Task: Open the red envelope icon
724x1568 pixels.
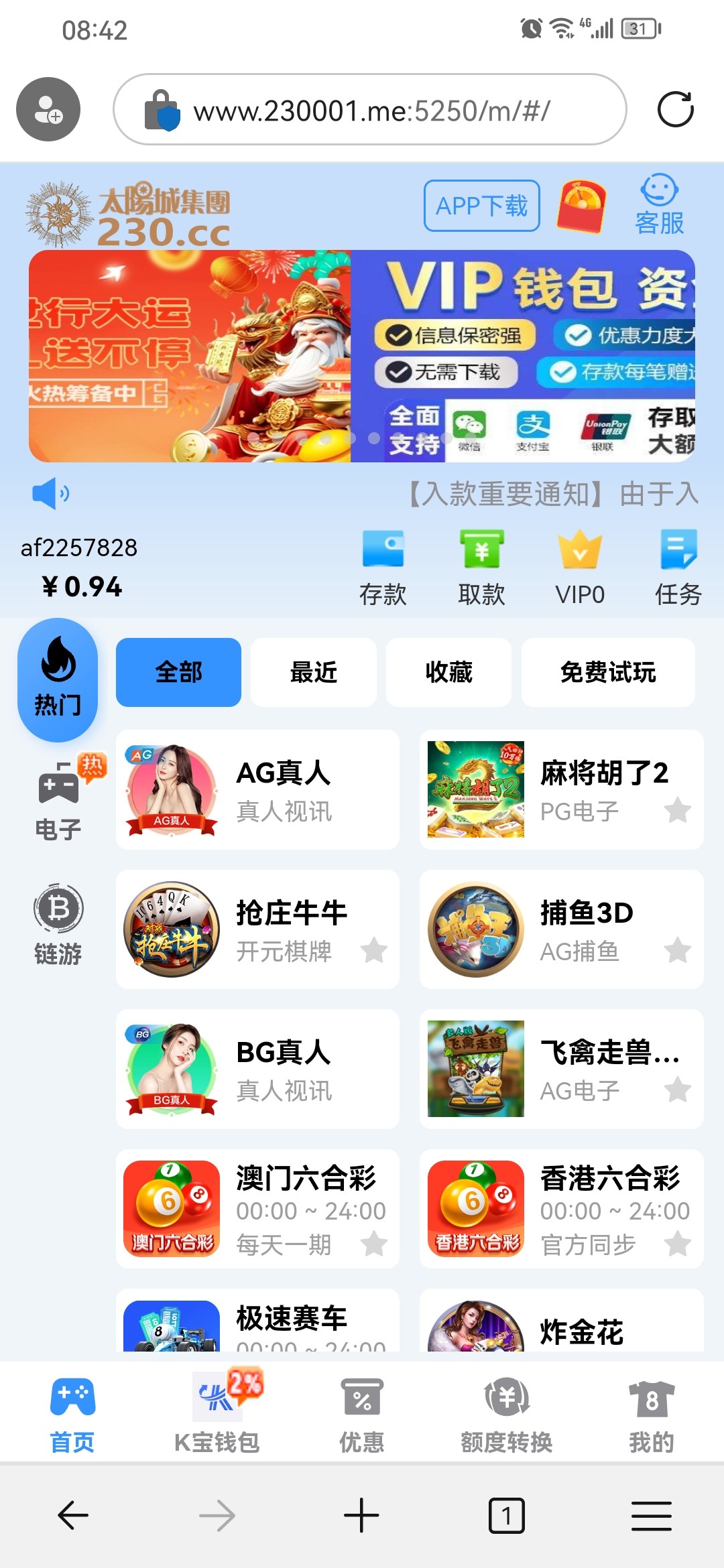Action: pos(581,206)
